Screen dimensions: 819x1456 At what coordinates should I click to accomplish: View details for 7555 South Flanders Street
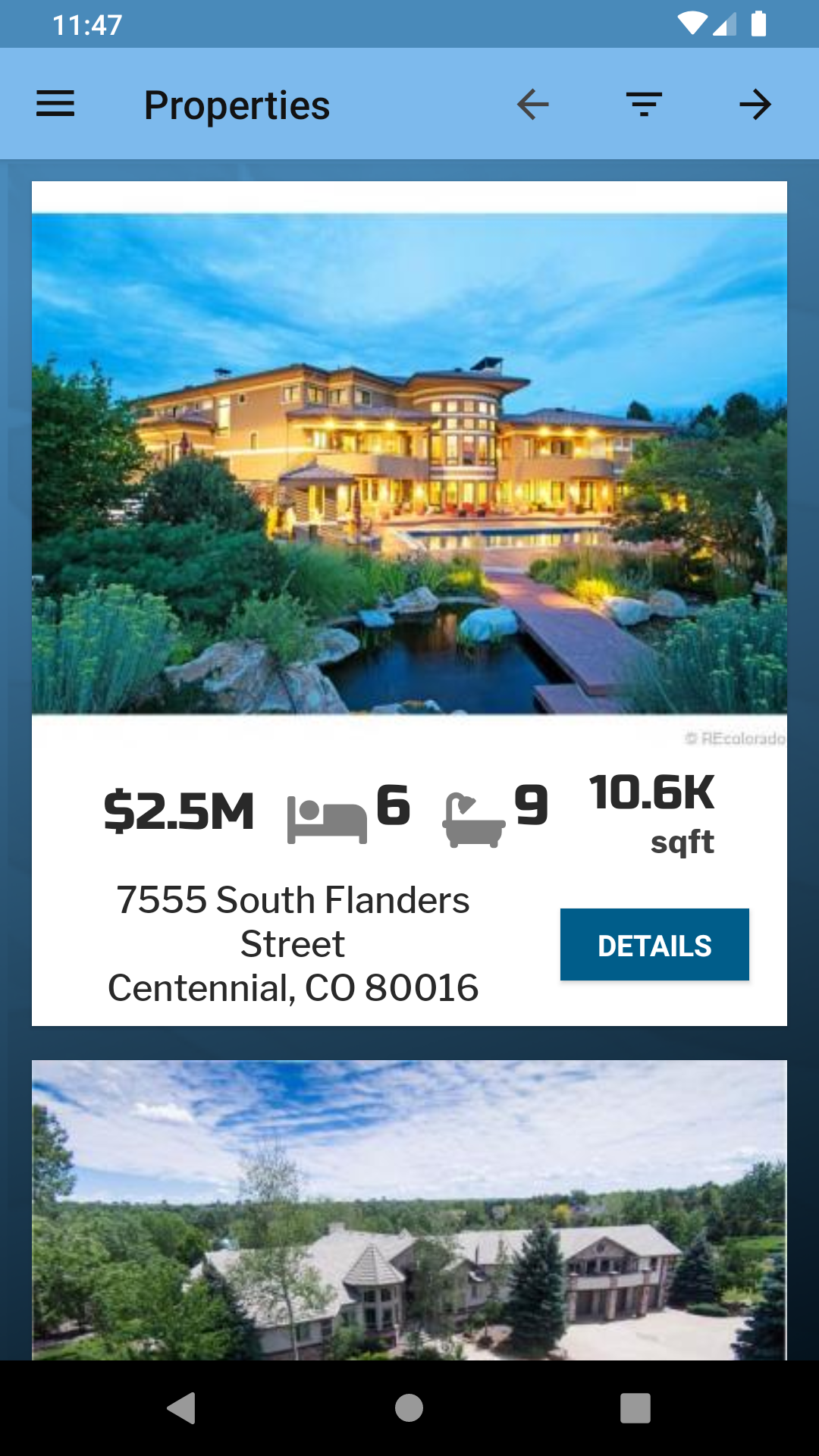pos(654,945)
